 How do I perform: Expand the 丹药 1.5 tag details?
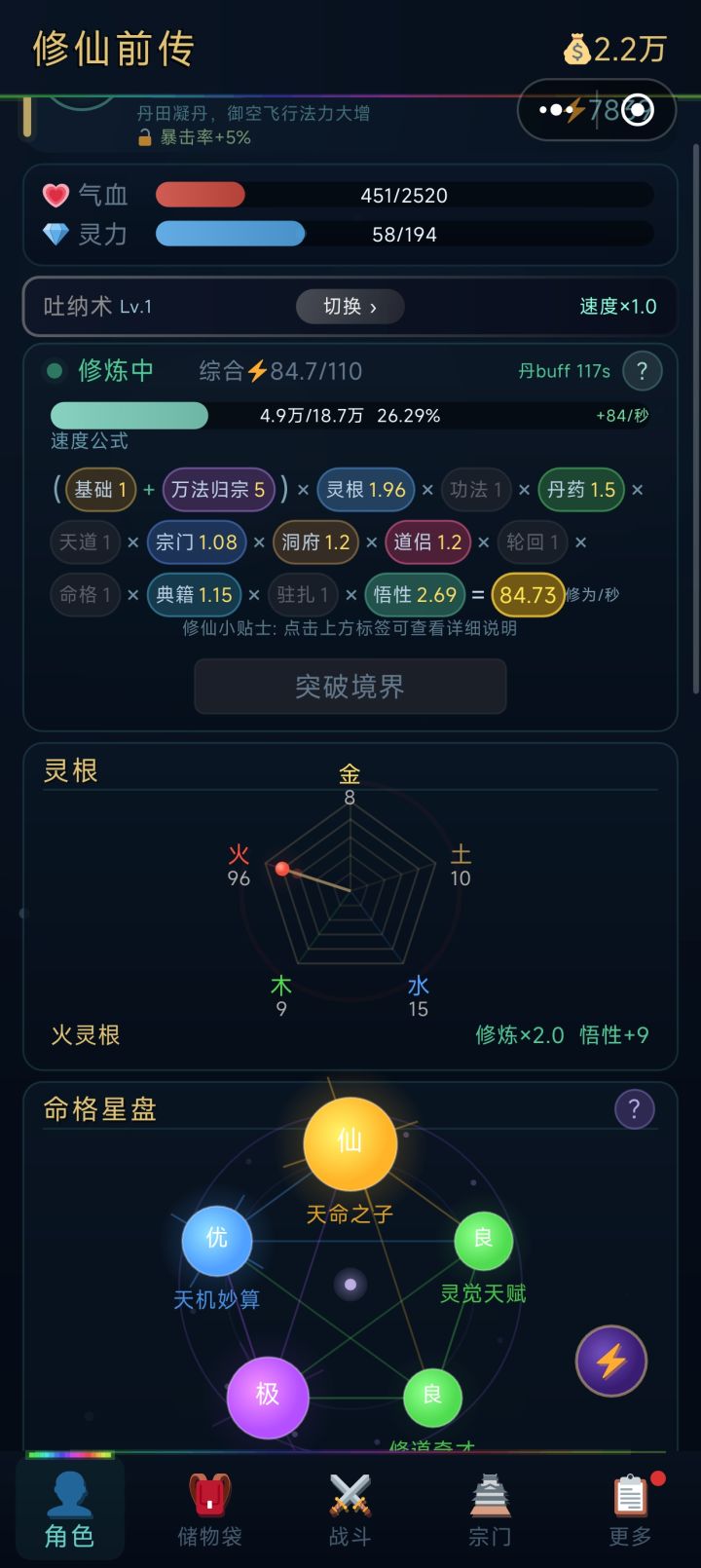[580, 490]
